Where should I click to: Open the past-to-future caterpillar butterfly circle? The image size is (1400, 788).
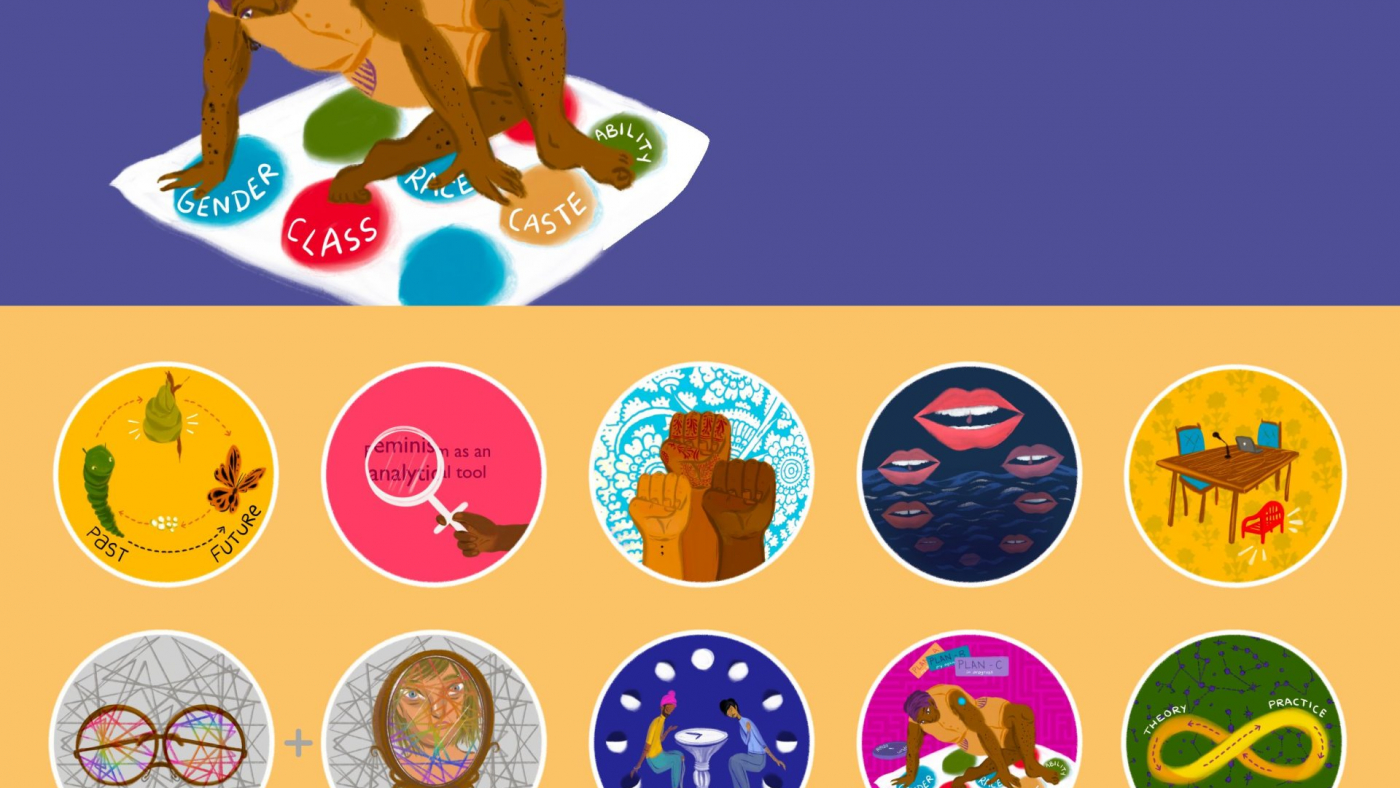pos(165,474)
